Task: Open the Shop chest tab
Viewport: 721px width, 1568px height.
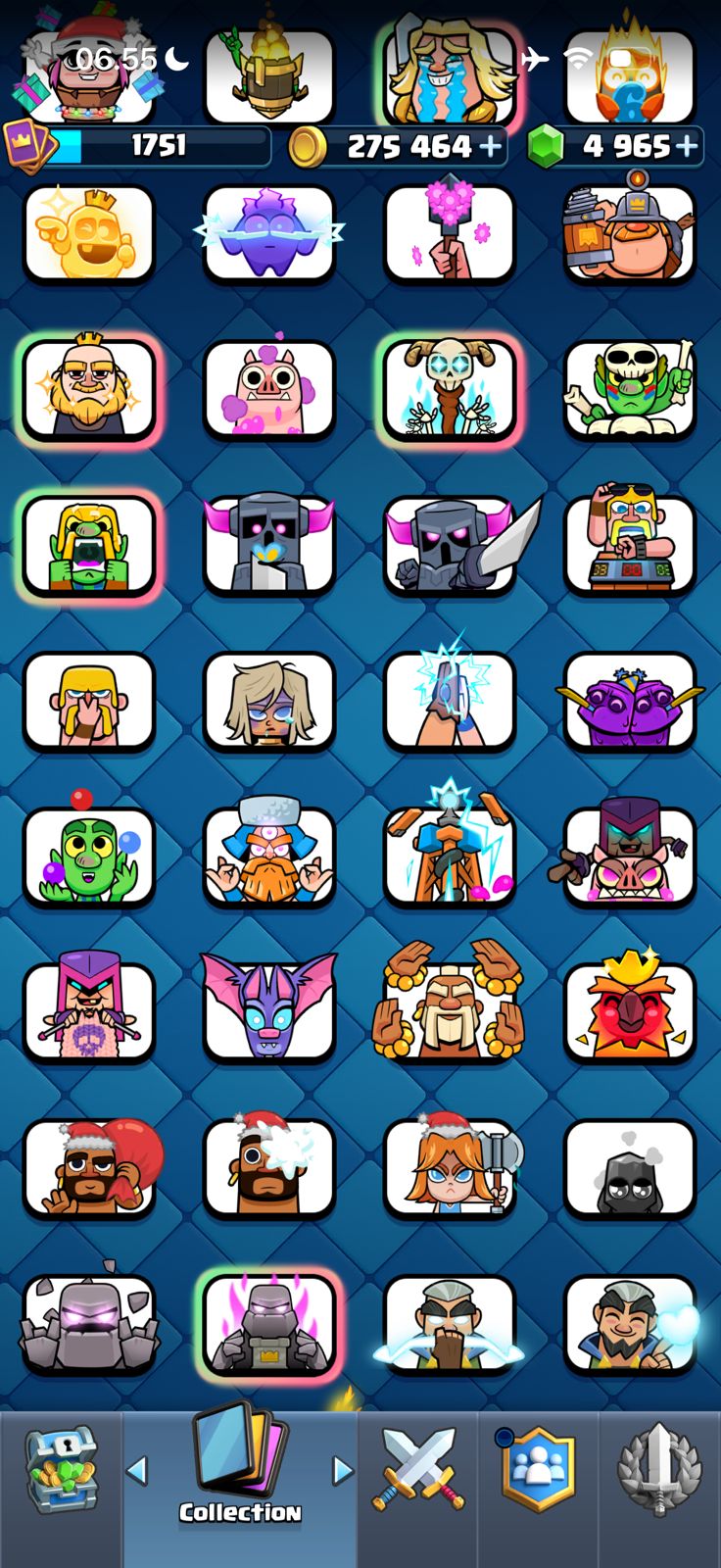Action: [61, 1468]
